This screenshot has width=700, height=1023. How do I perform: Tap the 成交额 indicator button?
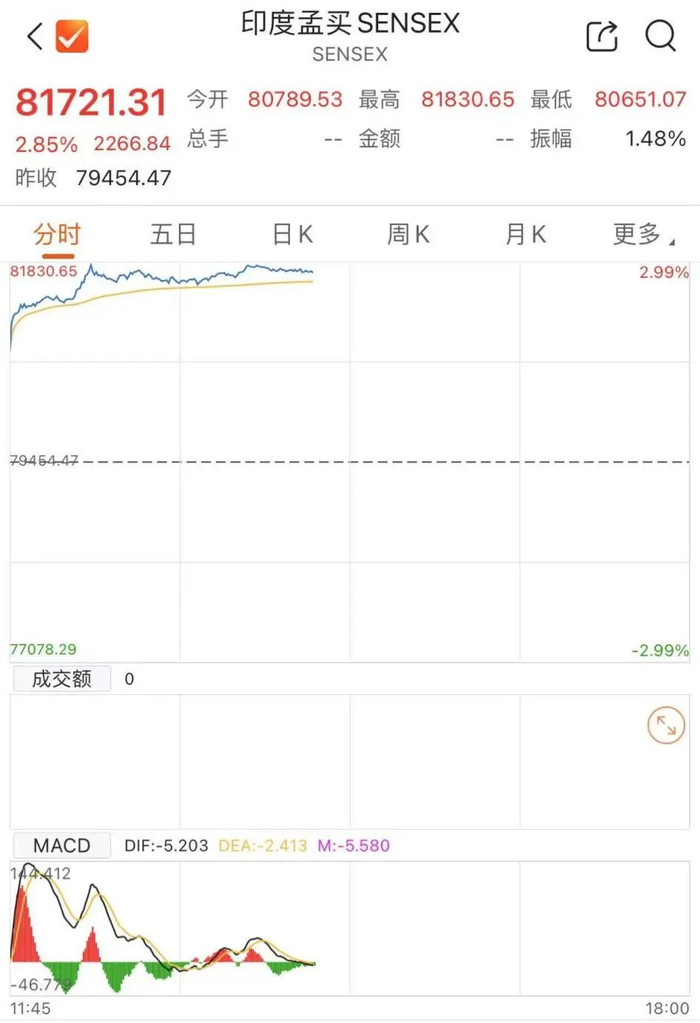[x=62, y=679]
